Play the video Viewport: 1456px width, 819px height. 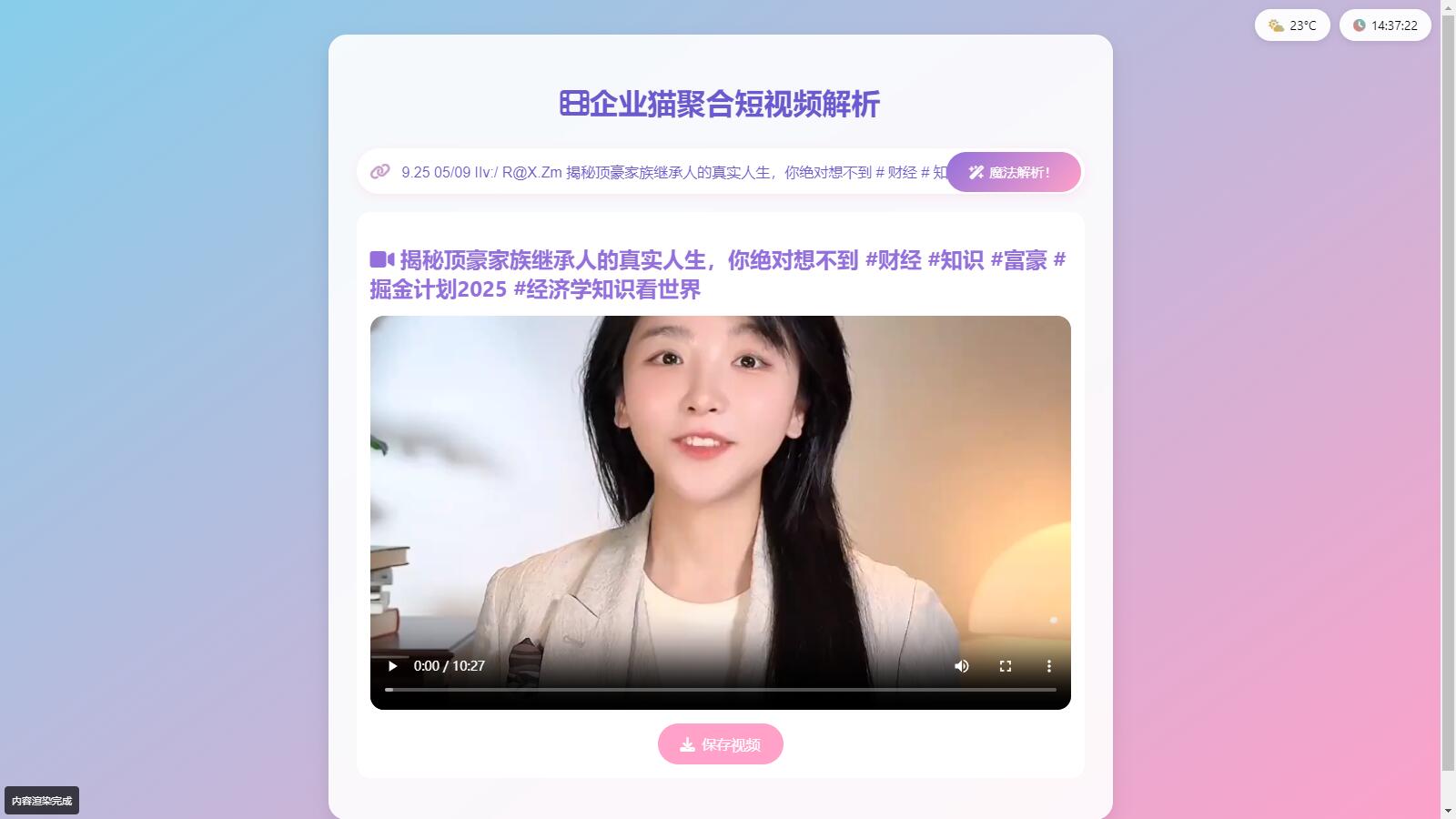[392, 666]
